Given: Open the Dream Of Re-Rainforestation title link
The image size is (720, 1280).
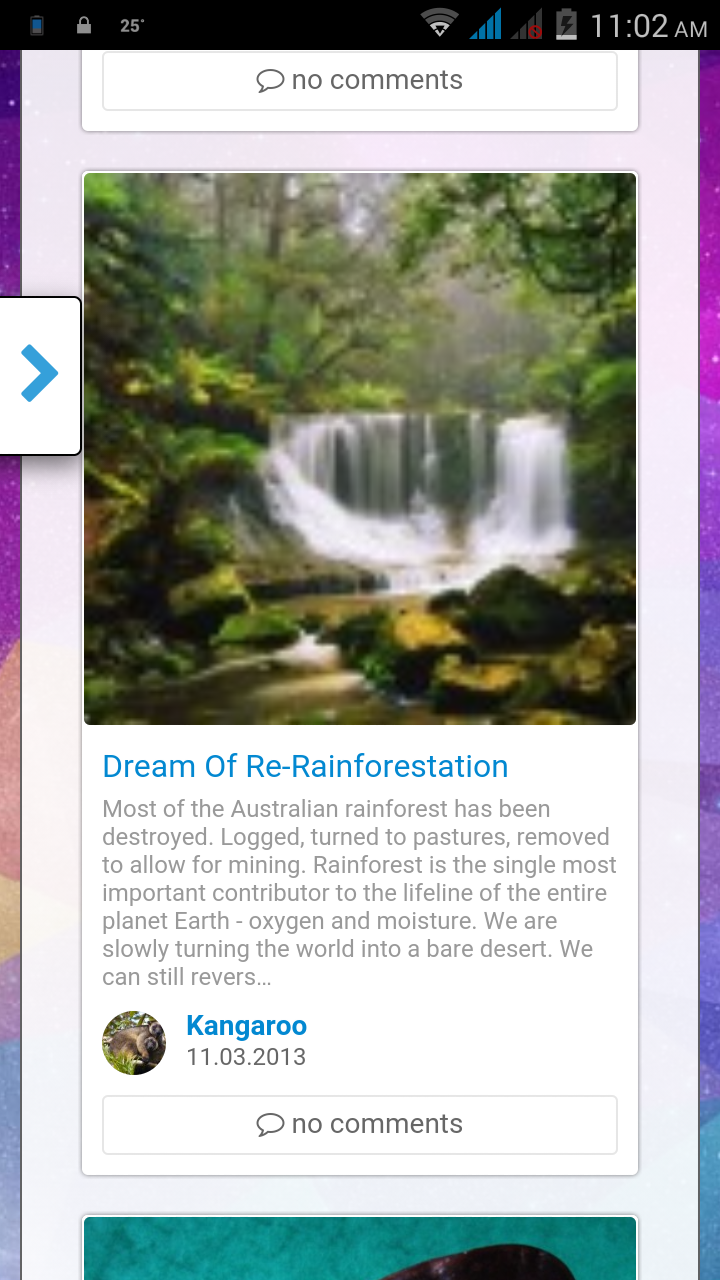Looking at the screenshot, I should pyautogui.click(x=305, y=766).
